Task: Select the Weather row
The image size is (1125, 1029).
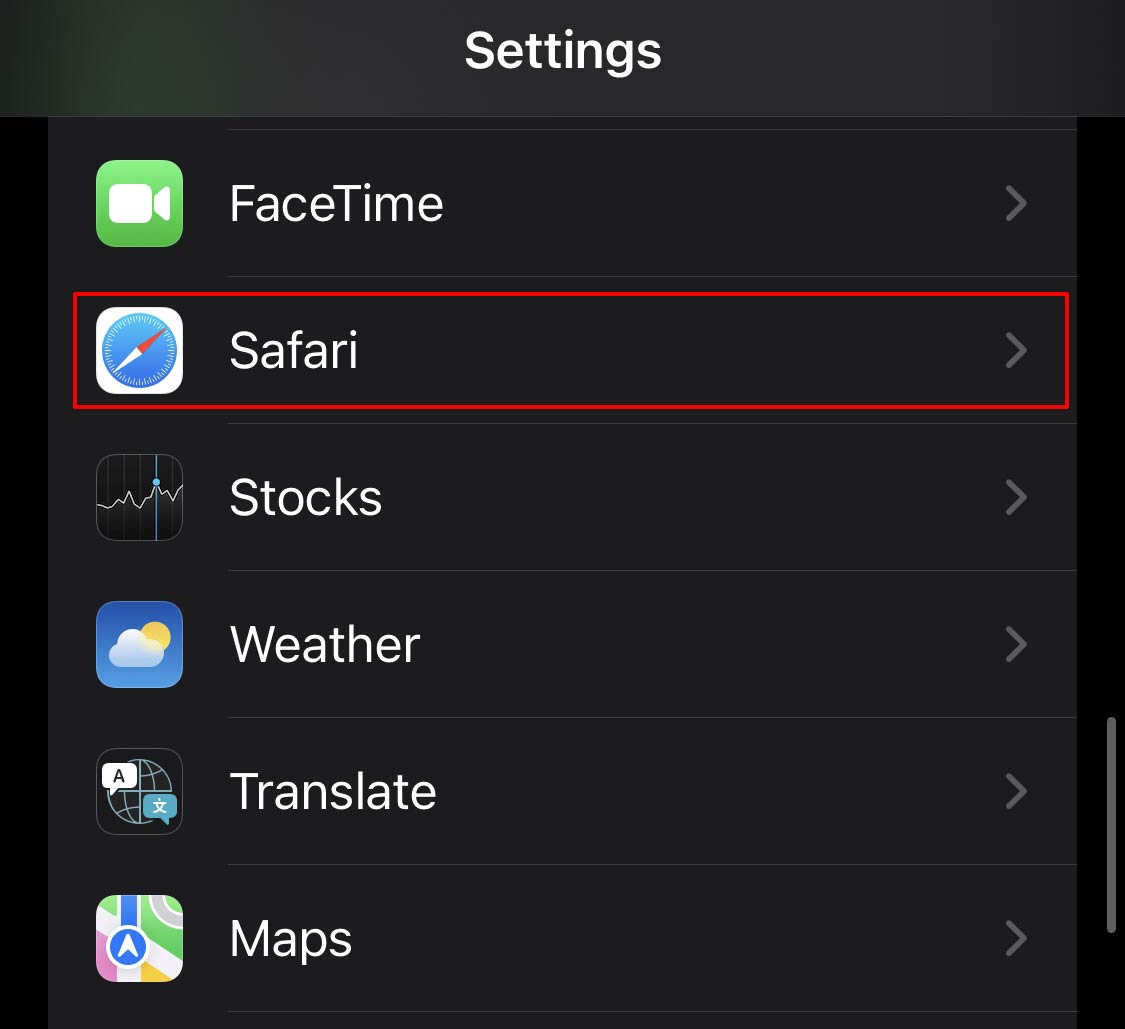Action: pos(560,645)
